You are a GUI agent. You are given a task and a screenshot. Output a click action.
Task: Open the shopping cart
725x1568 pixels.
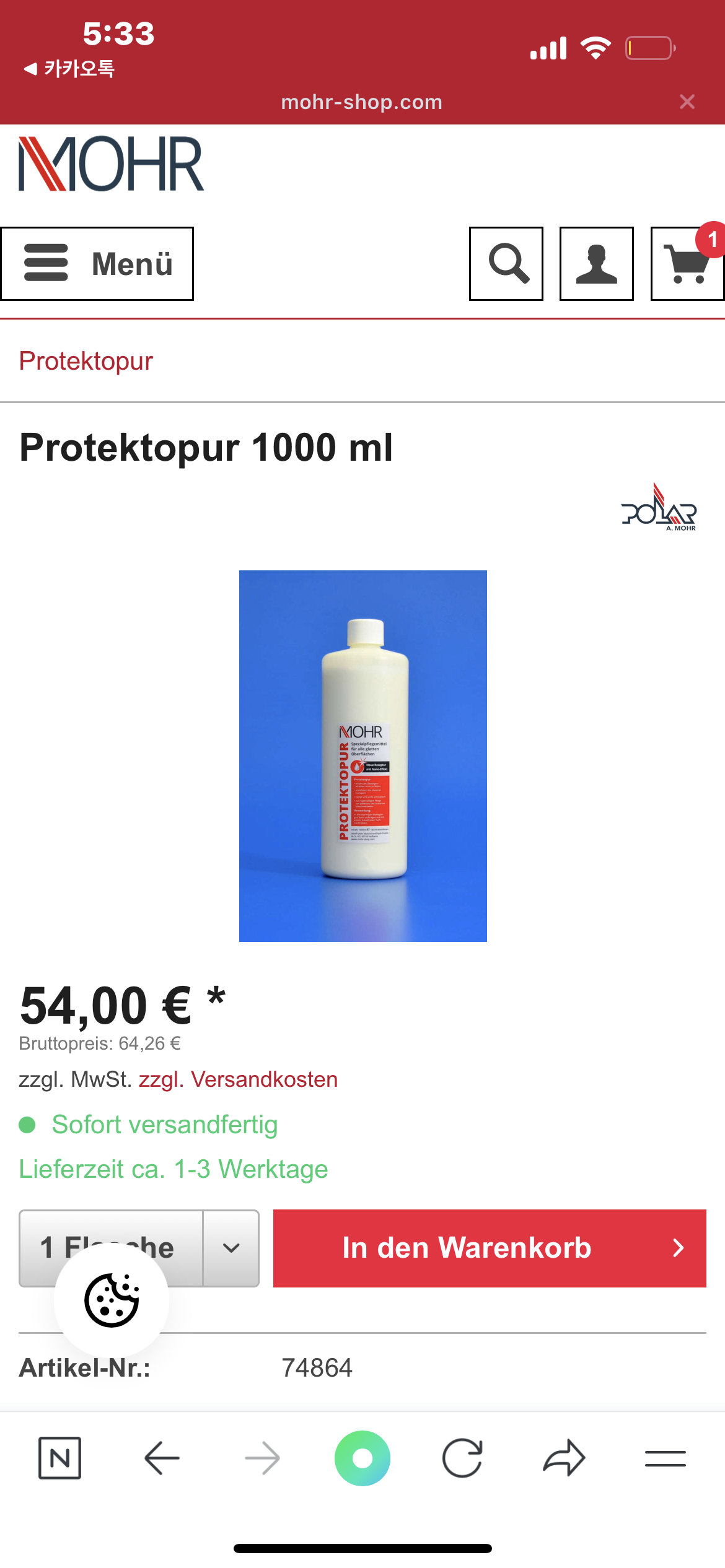tap(687, 264)
